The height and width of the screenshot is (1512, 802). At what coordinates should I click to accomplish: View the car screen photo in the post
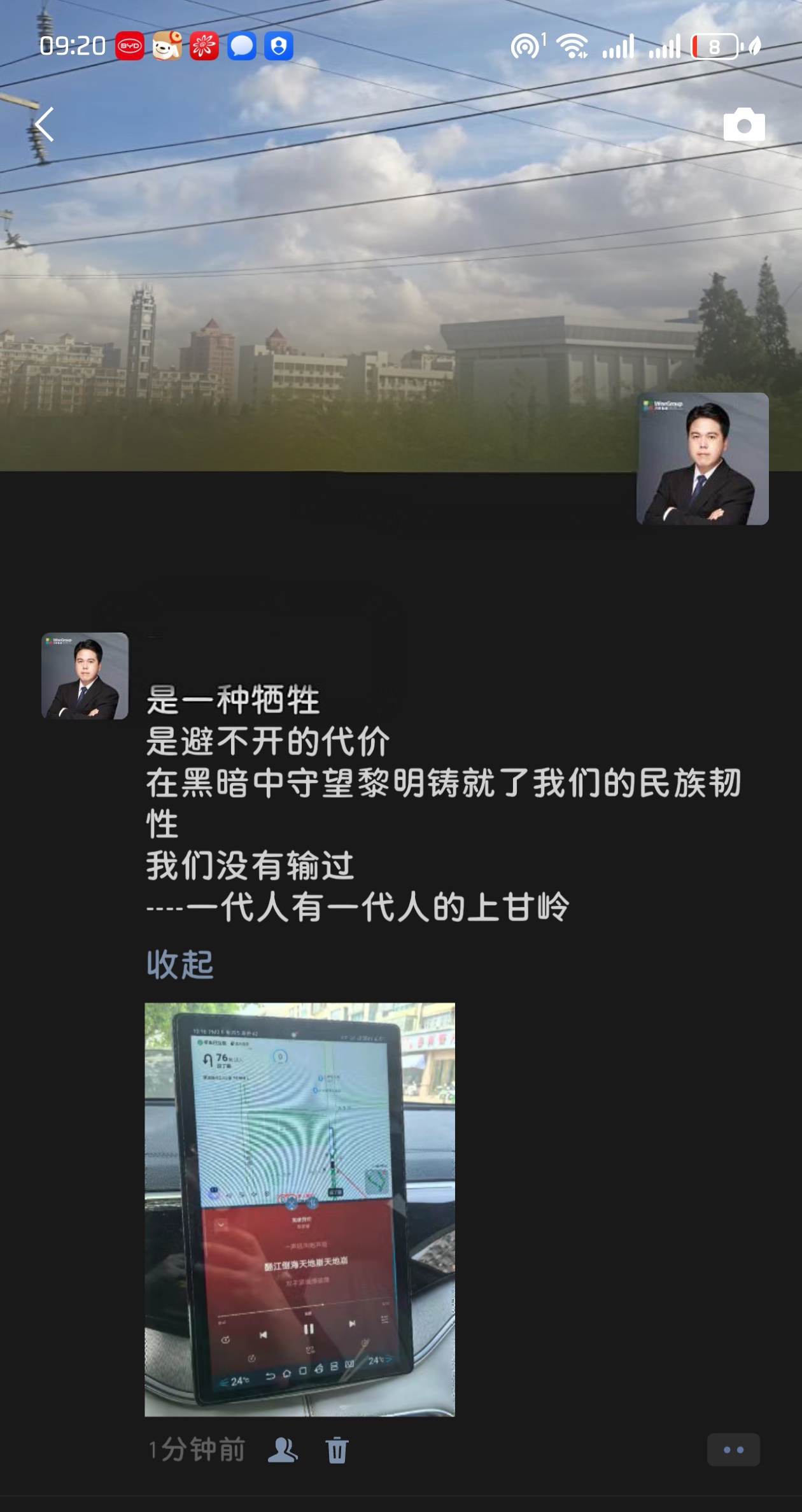pos(300,1210)
